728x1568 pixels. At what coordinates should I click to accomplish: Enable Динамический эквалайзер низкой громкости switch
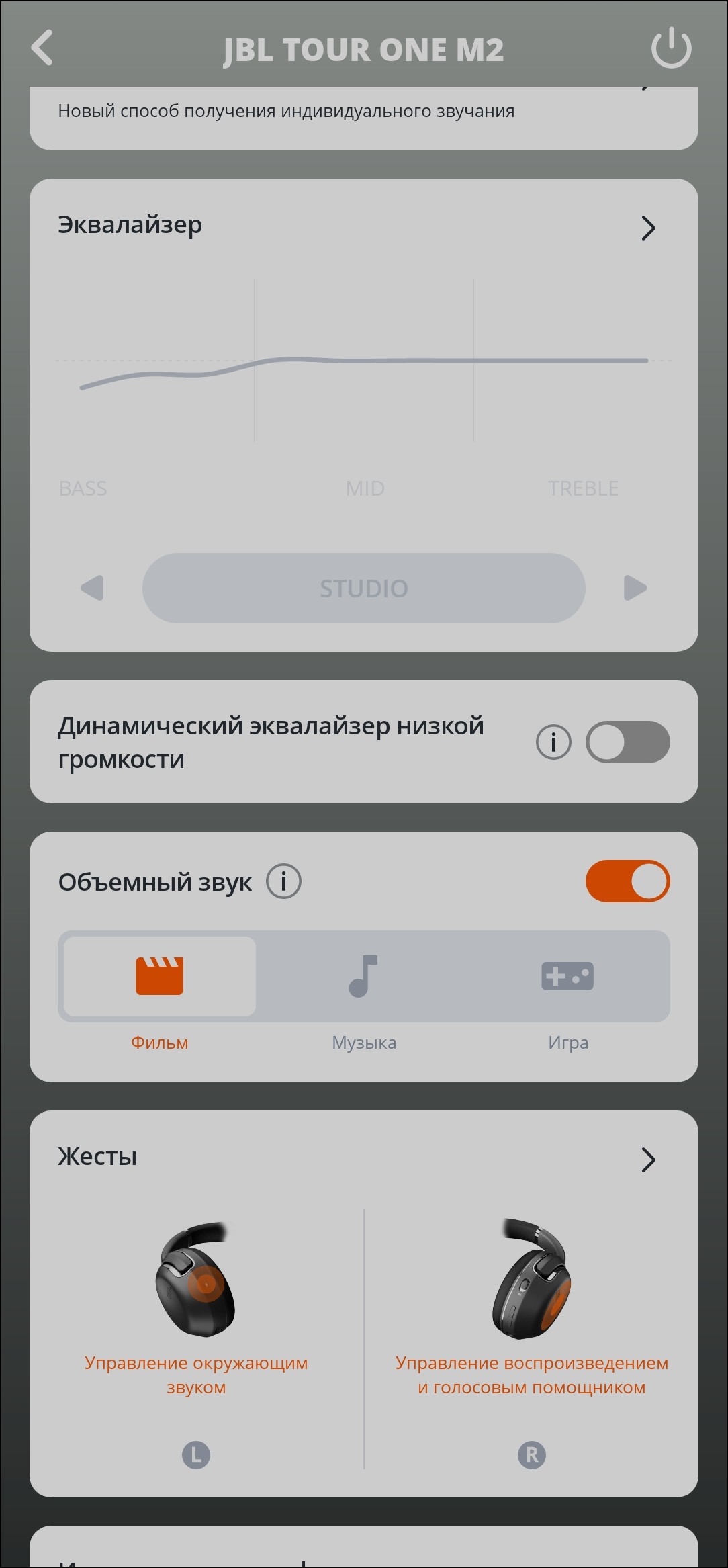627,742
